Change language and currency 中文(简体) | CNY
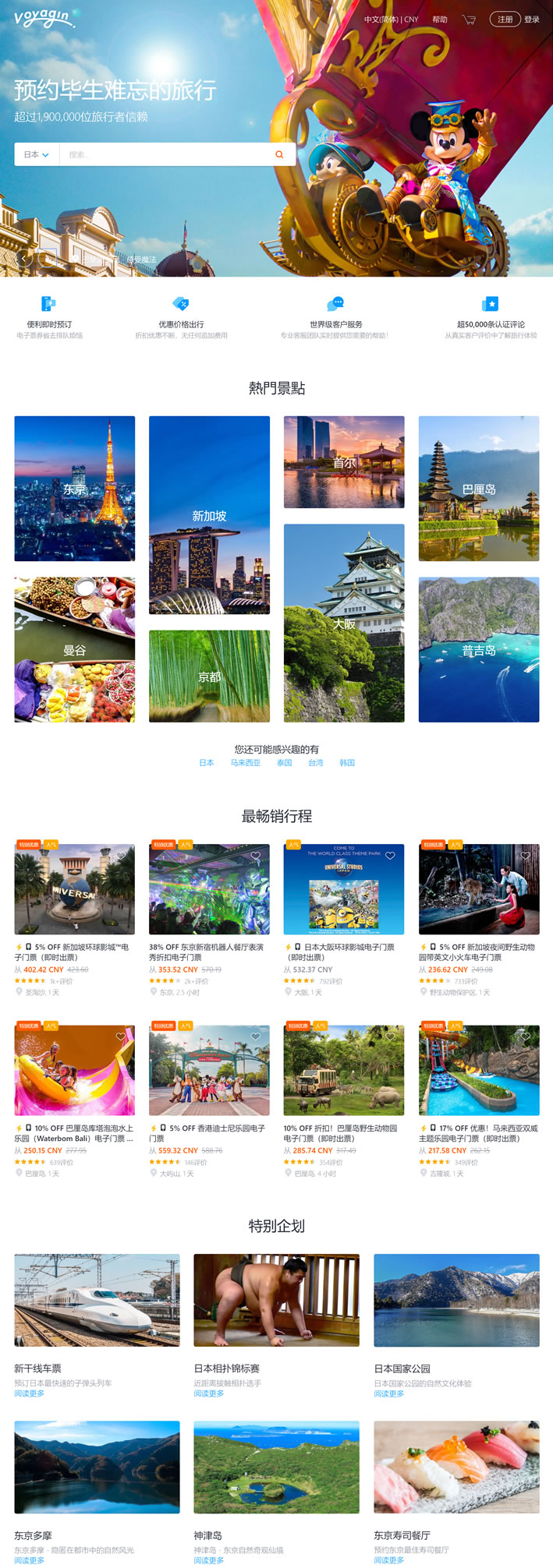 (391, 19)
